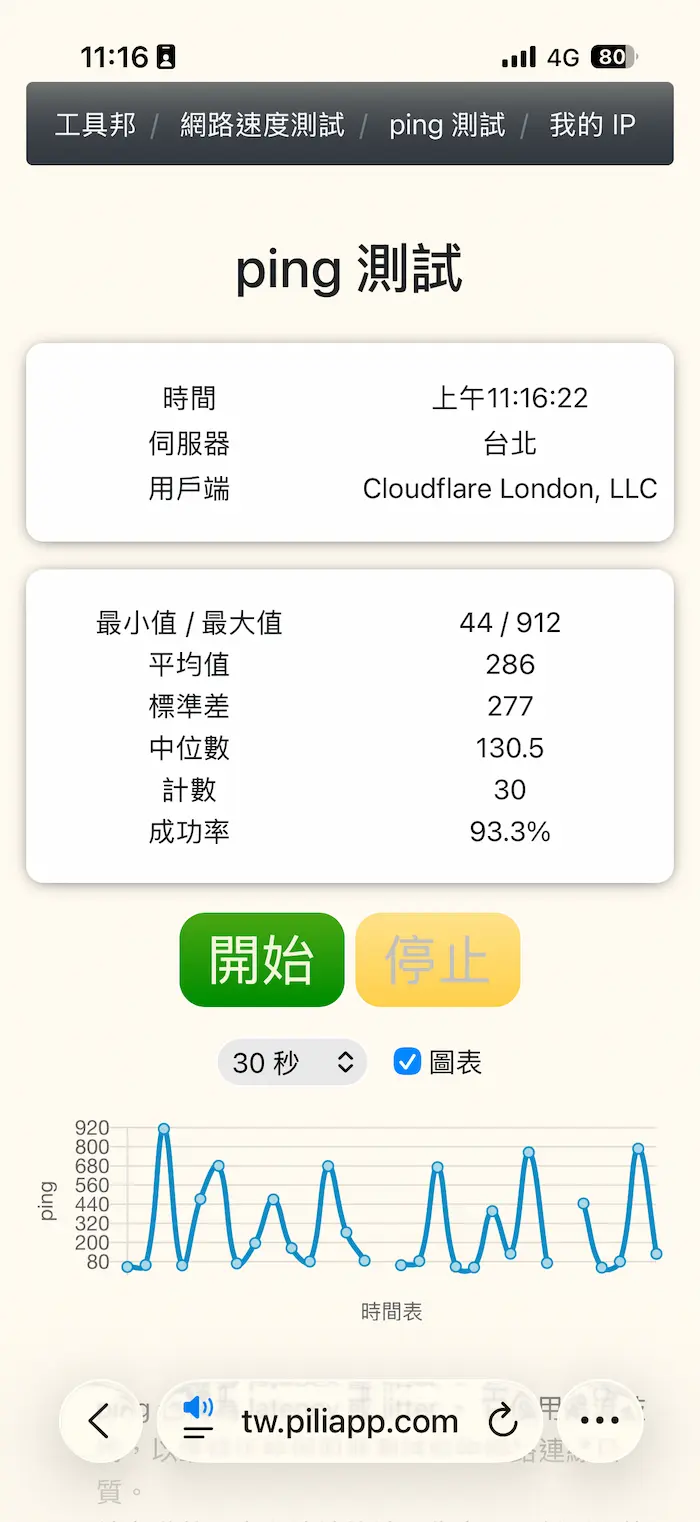Tap the yellow 停止 button

click(x=438, y=960)
